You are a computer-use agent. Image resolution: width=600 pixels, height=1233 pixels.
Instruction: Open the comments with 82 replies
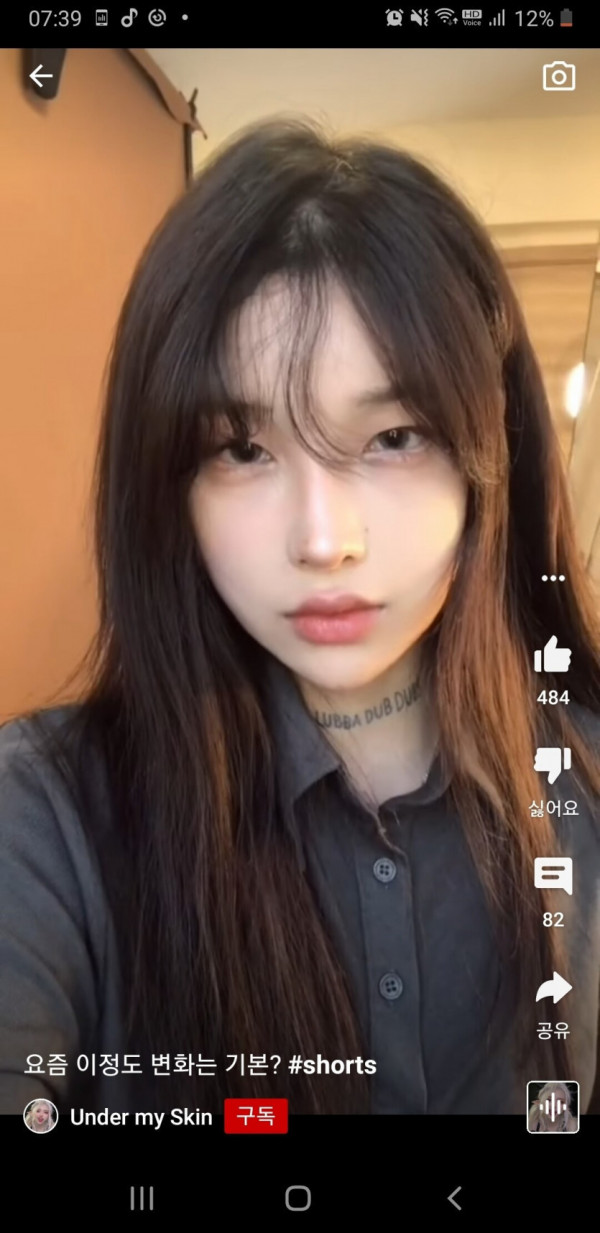pos(553,877)
